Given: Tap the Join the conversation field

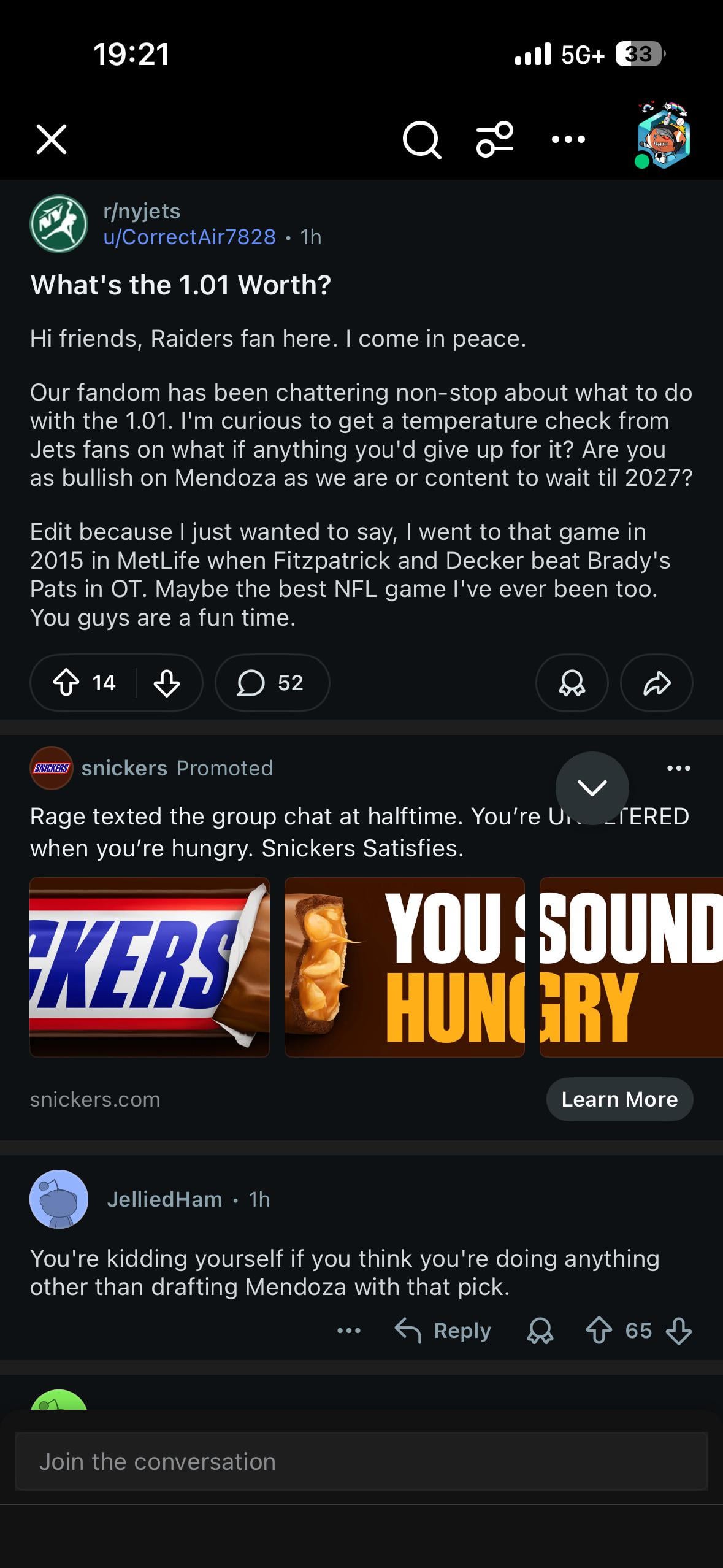Looking at the screenshot, I should (361, 1462).
